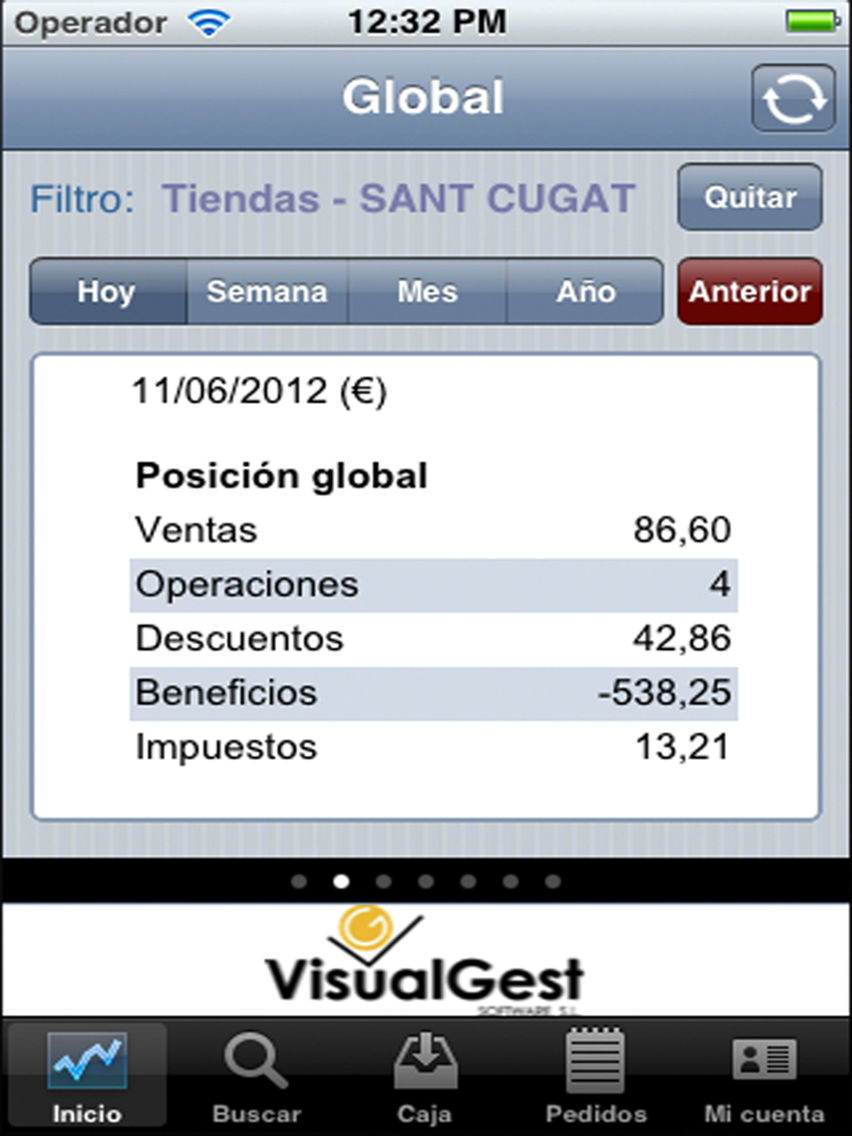This screenshot has height=1136, width=852.
Task: Enable the Año period view
Action: coord(586,292)
